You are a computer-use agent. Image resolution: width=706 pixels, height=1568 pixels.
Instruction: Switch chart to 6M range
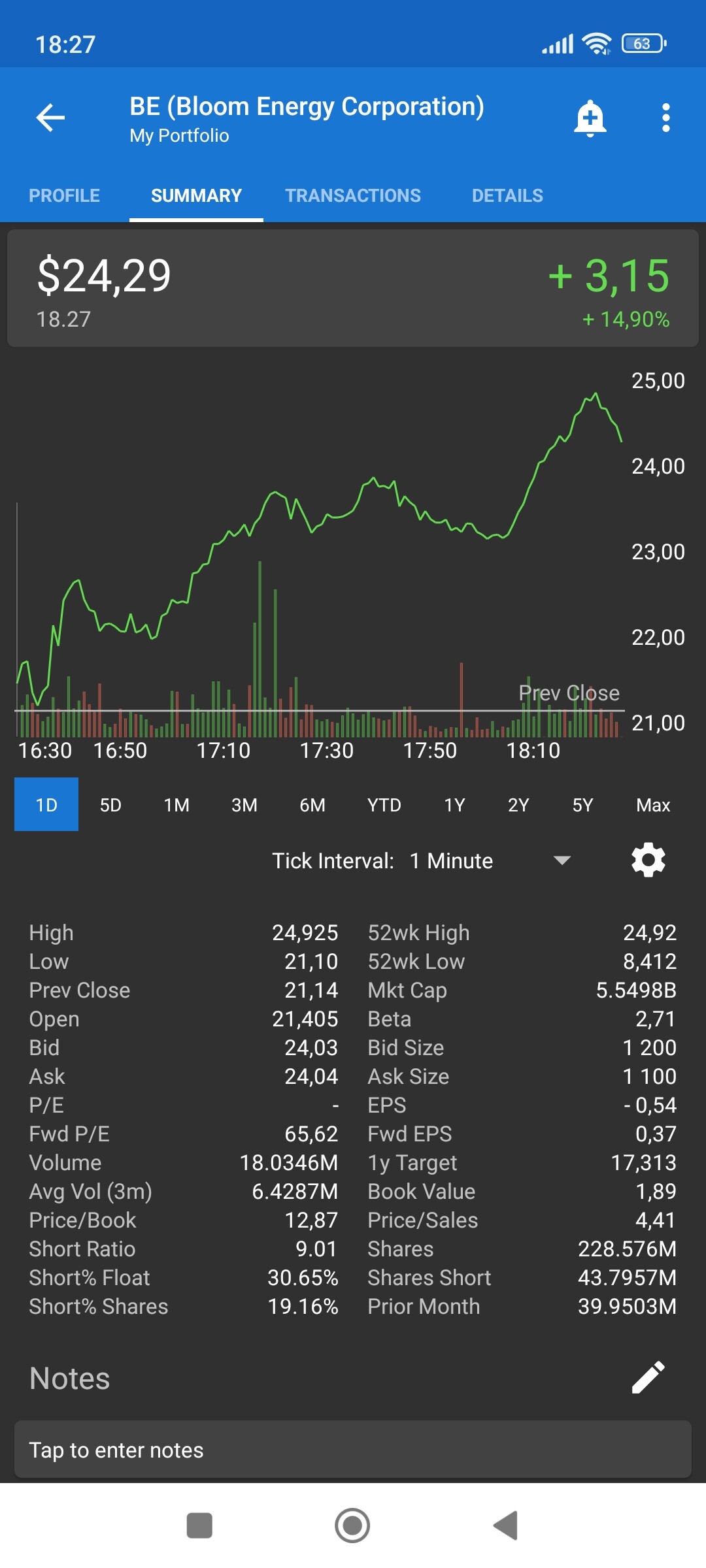coord(312,805)
